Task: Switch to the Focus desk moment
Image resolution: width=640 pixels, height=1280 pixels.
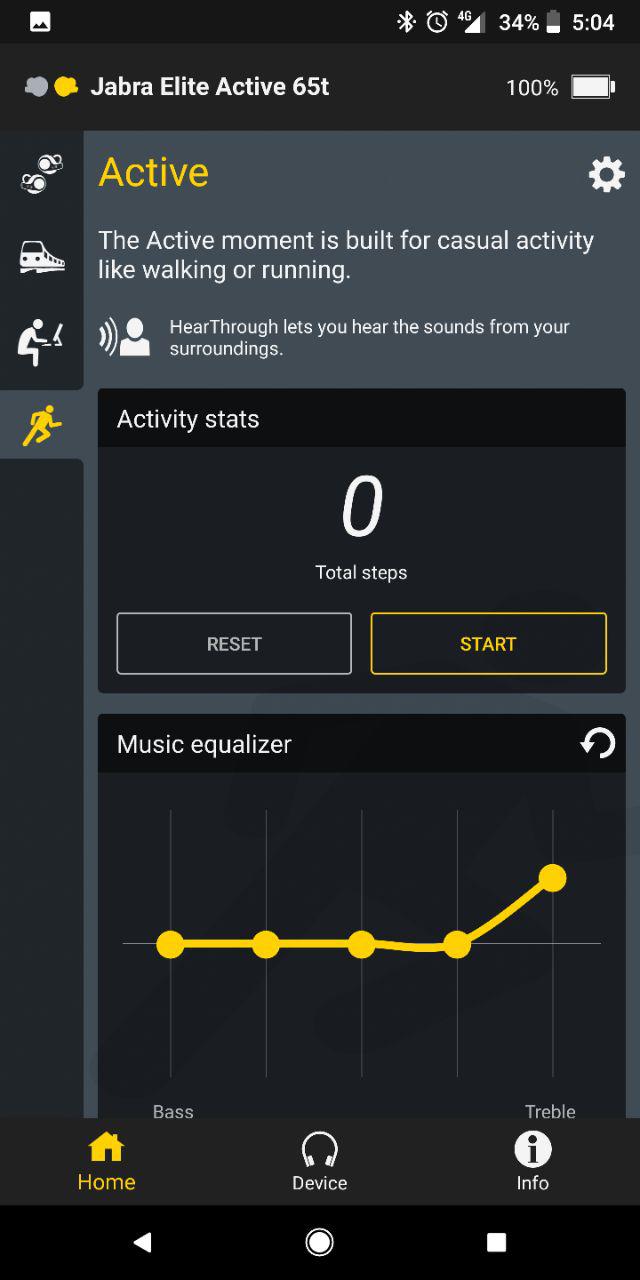Action: click(42, 340)
